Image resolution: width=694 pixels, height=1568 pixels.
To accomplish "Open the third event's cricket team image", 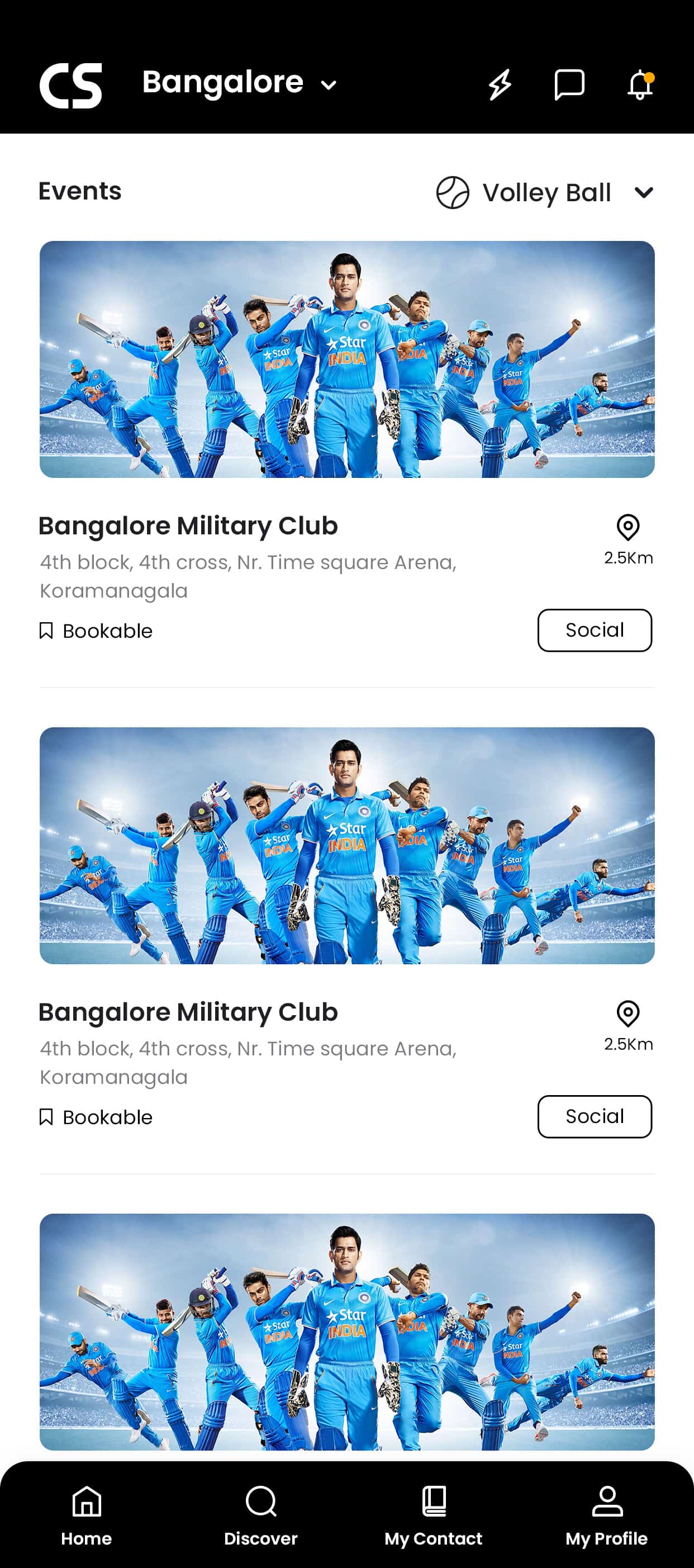I will coord(348,1332).
